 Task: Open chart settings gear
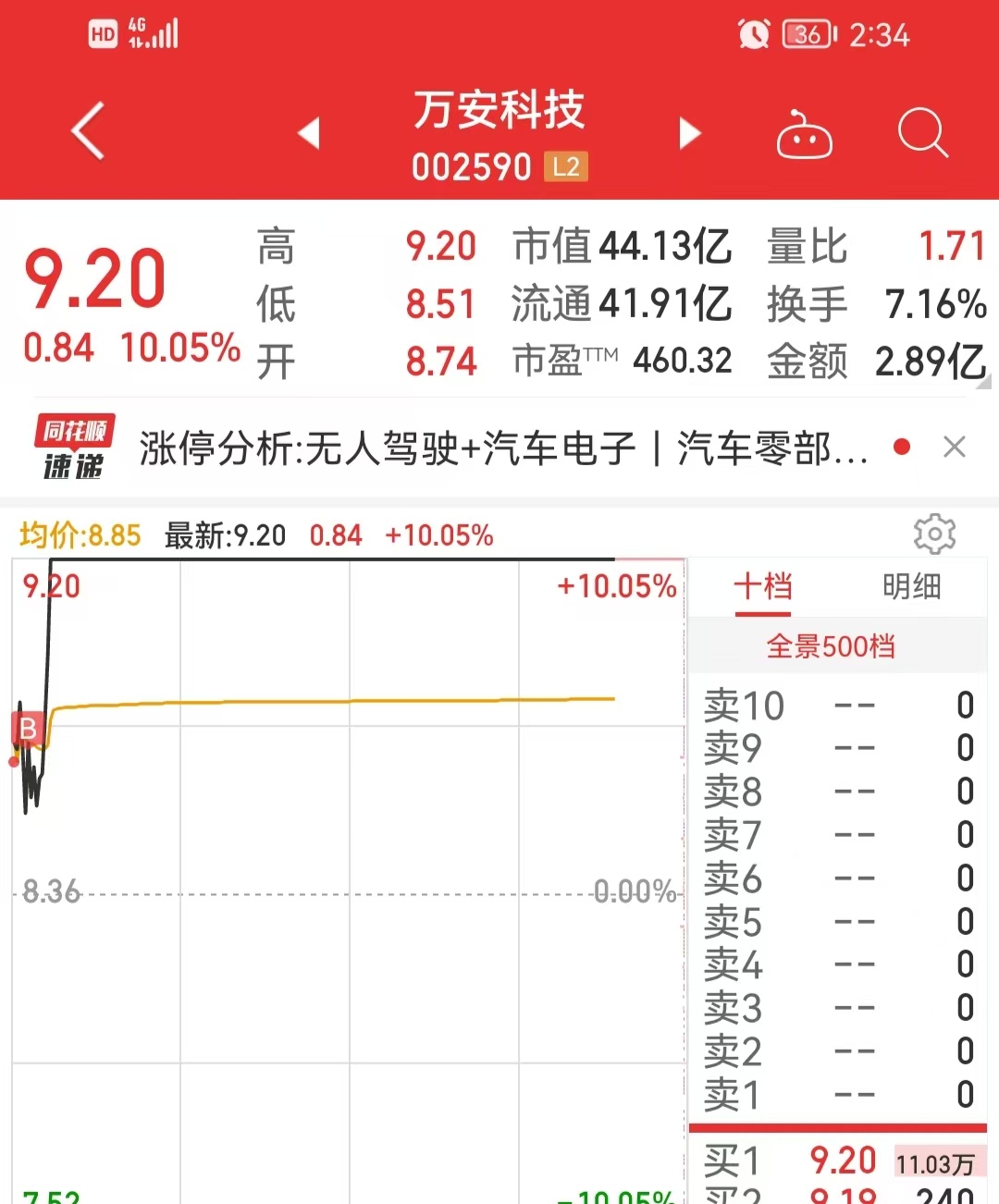tap(934, 534)
